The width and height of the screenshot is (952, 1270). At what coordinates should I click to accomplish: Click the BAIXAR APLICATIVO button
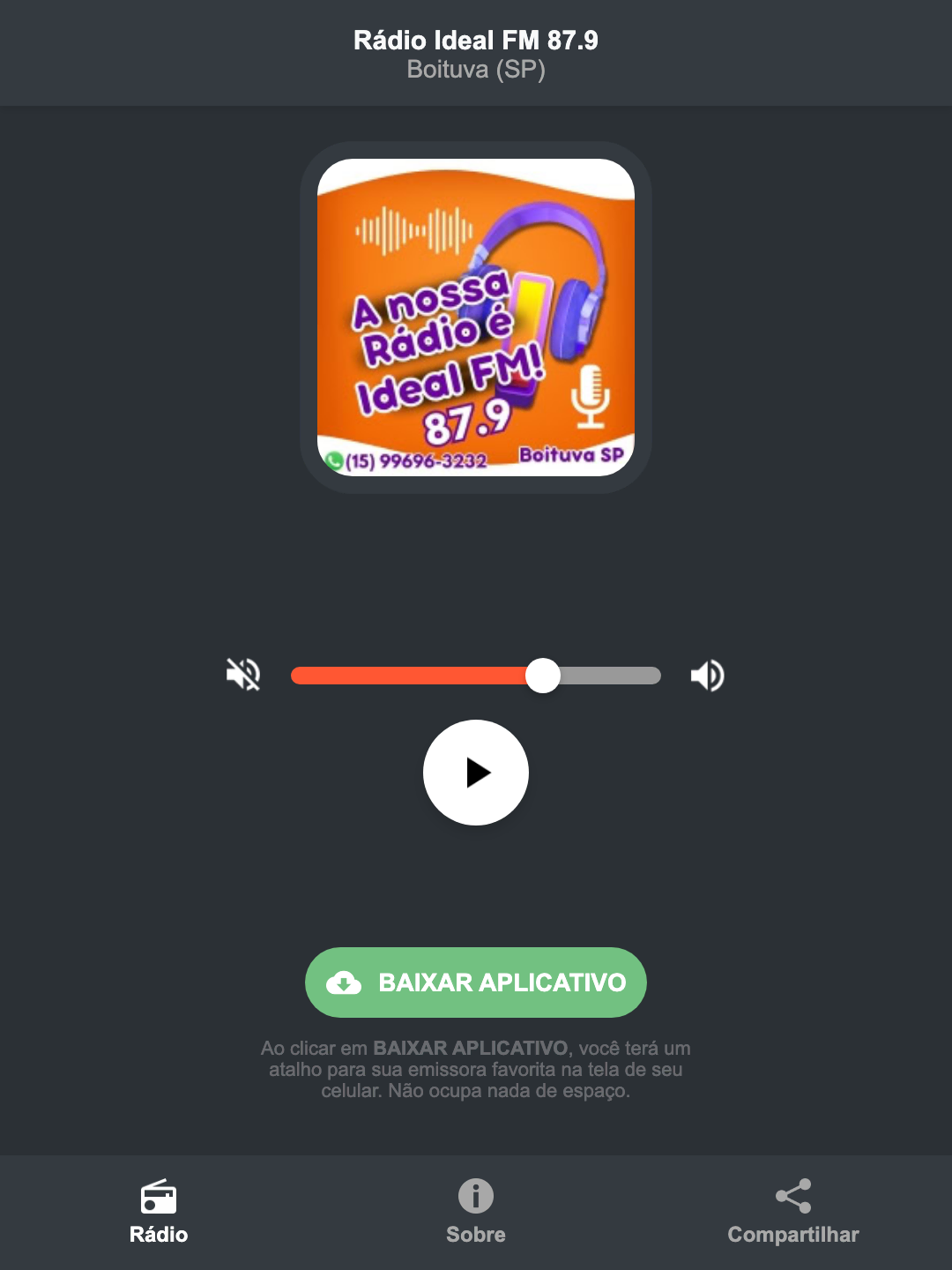tap(475, 982)
